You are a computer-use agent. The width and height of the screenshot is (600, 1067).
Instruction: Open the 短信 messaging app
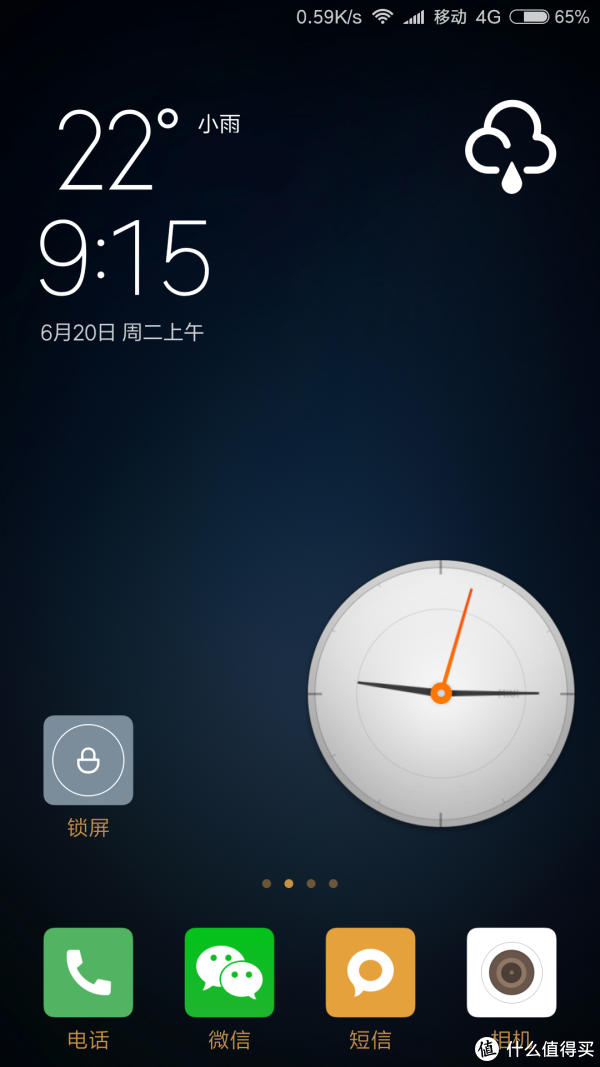(x=370, y=972)
